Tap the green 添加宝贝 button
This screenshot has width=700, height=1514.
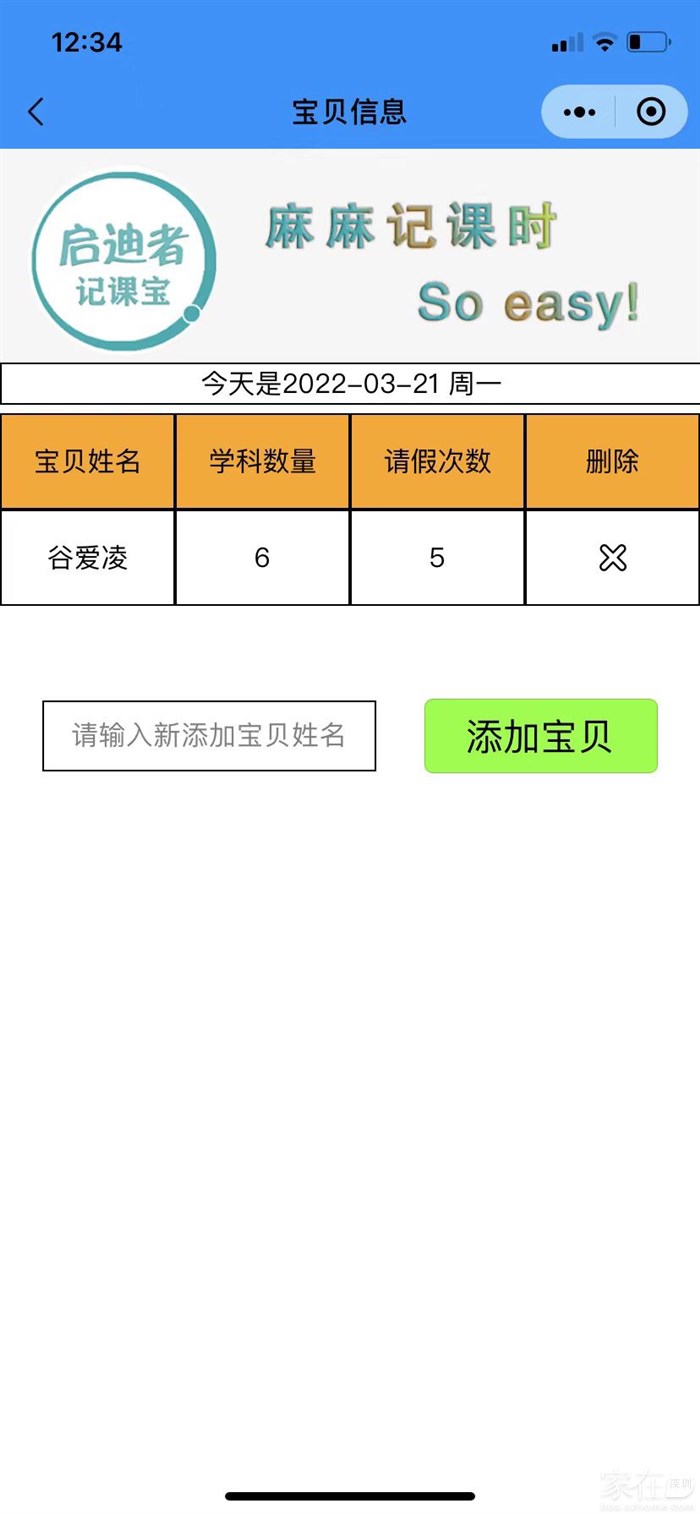540,736
